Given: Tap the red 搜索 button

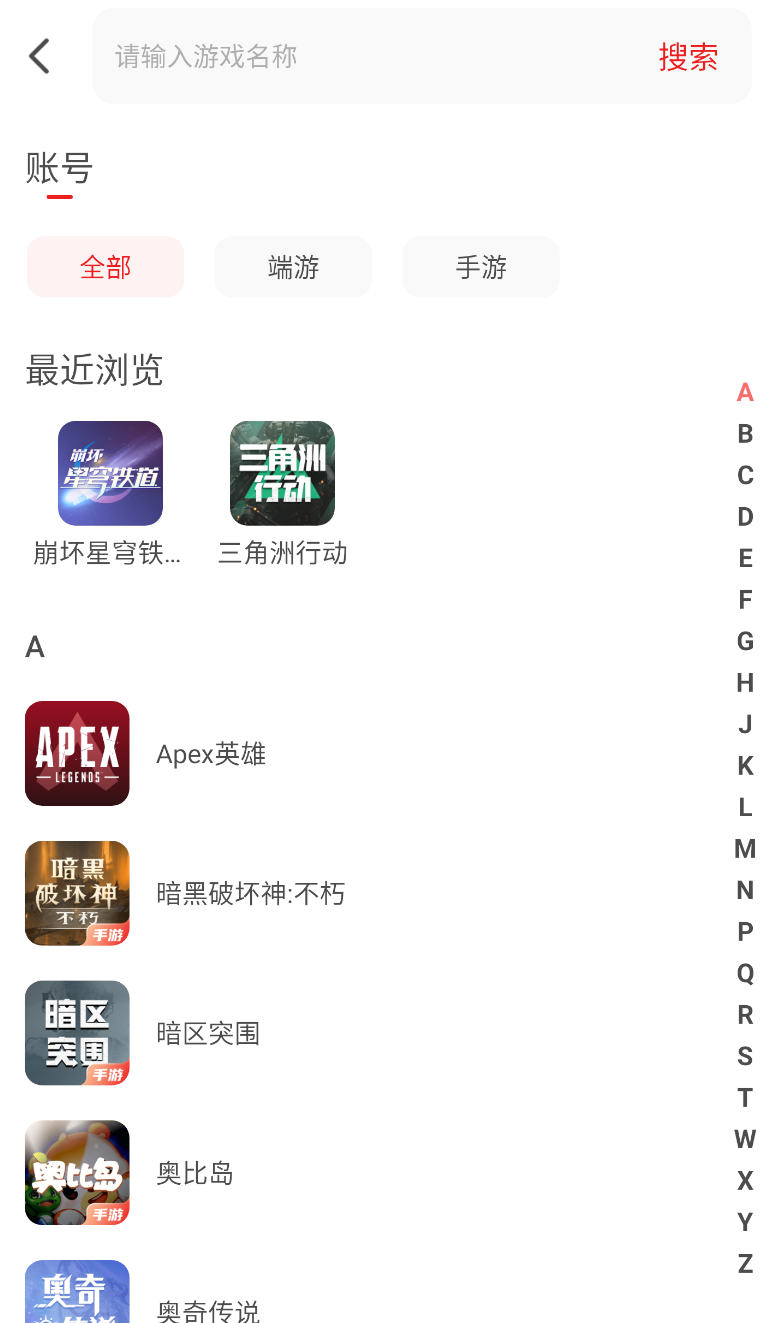Looking at the screenshot, I should click(x=688, y=57).
